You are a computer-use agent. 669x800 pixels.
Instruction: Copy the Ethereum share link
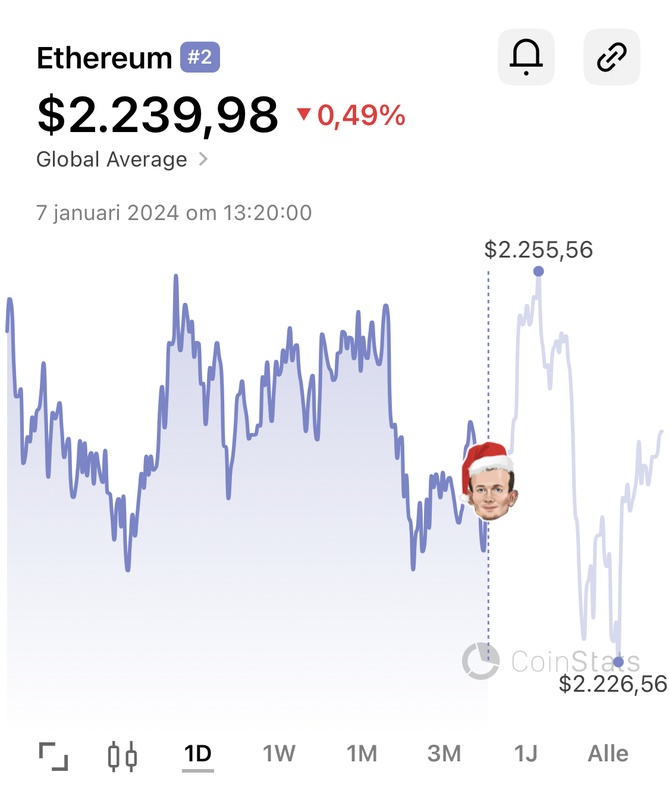611,58
